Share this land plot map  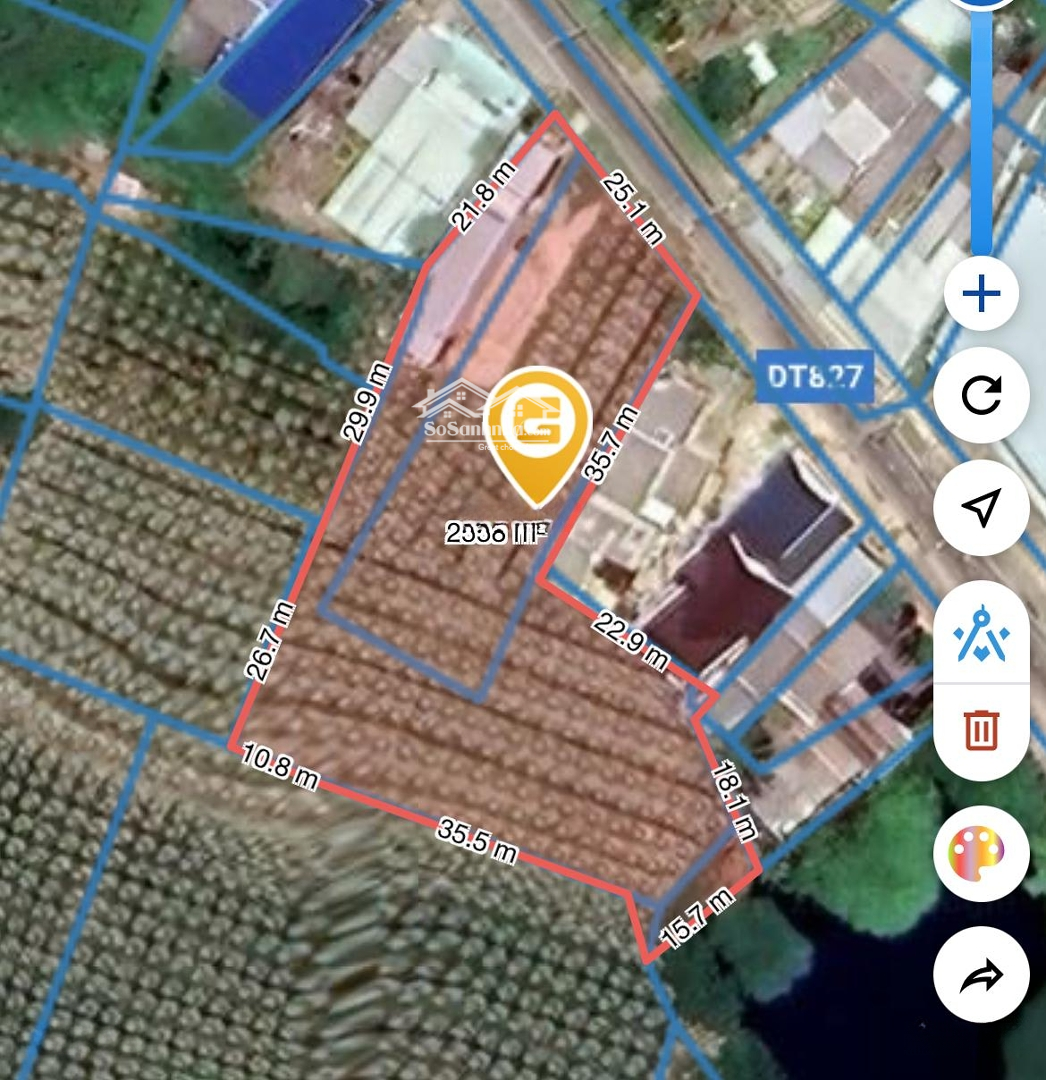coord(981,974)
